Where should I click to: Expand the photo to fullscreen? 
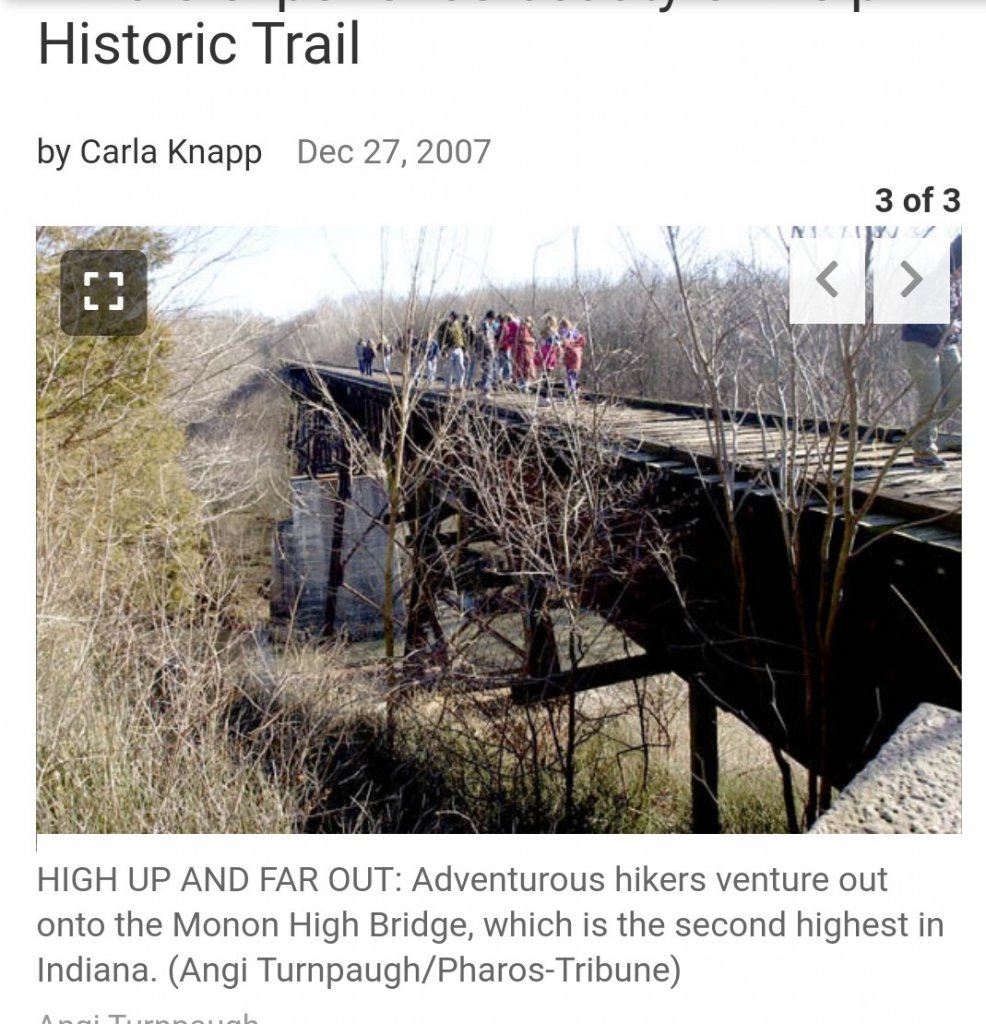tap(103, 291)
